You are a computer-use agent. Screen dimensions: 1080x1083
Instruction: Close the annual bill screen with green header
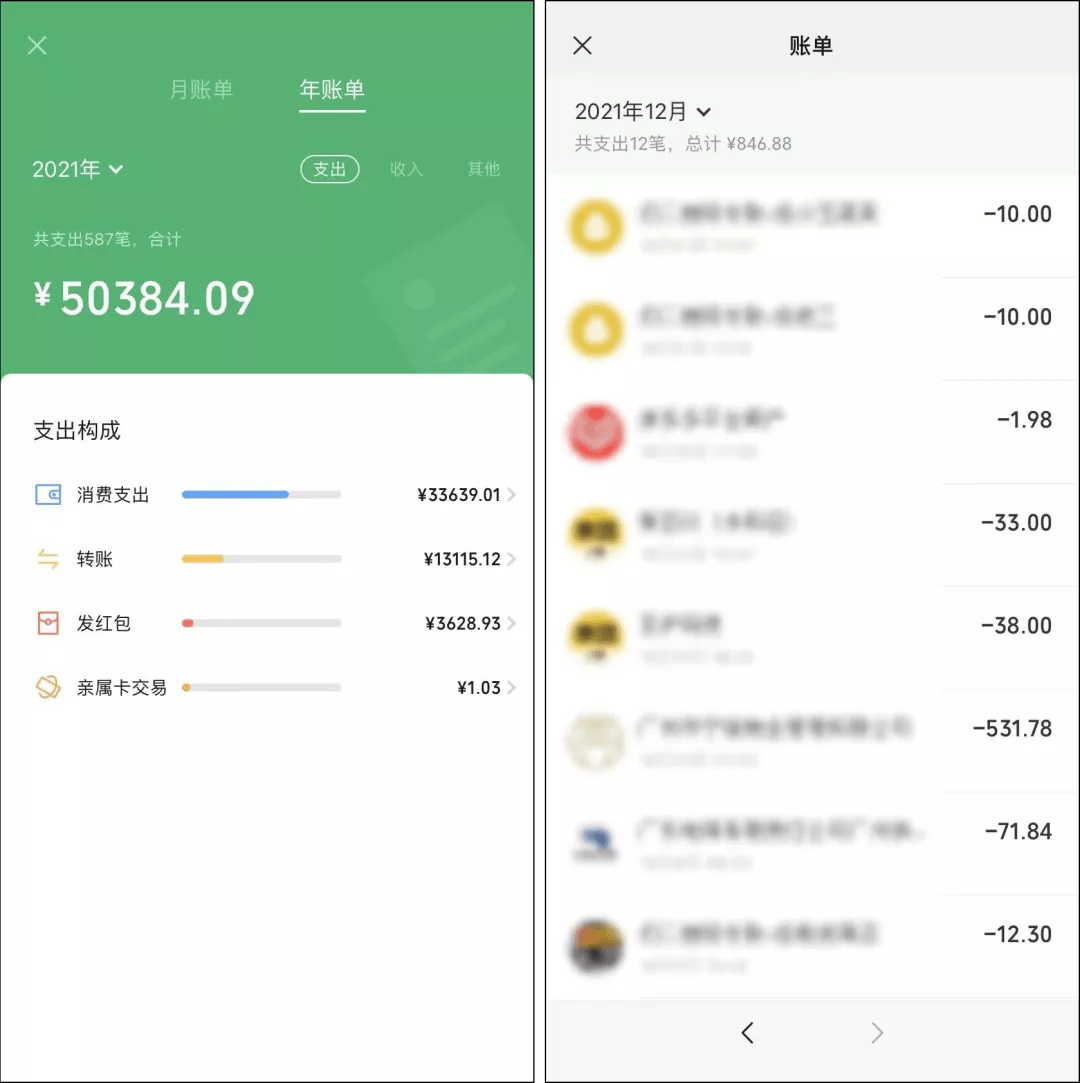coord(37,46)
